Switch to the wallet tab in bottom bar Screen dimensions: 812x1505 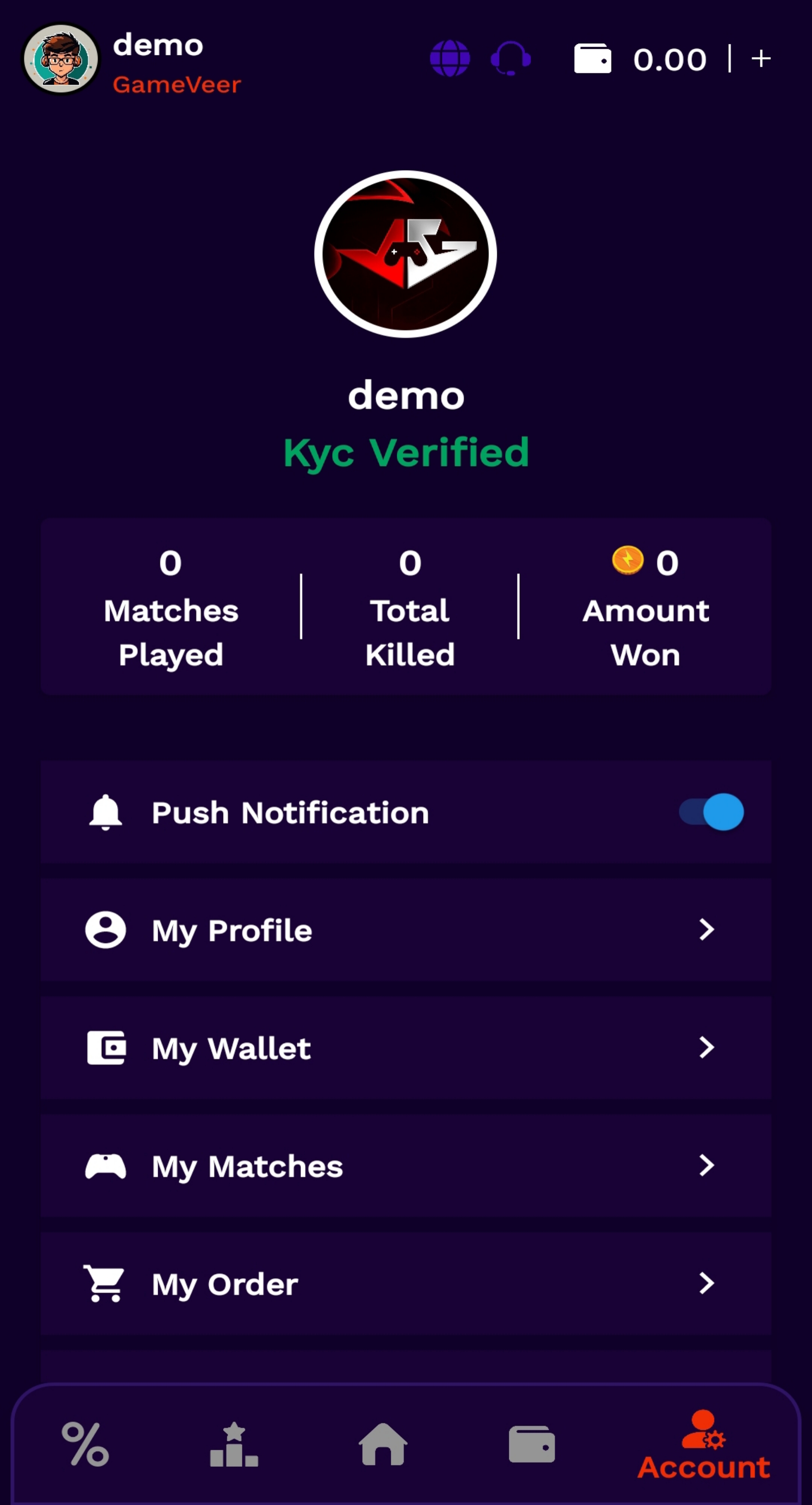(x=531, y=1444)
